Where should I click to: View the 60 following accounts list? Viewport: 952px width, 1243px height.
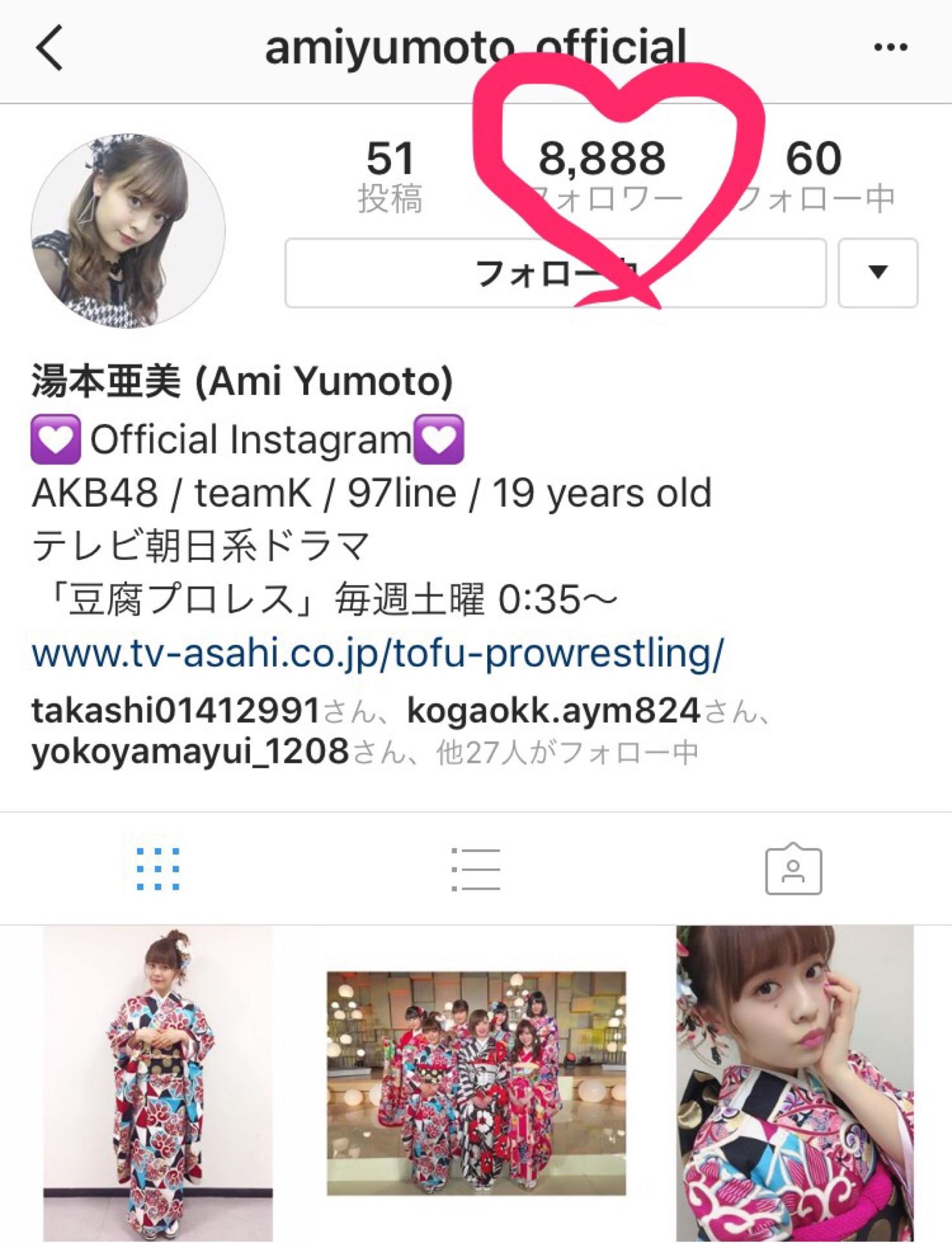(x=814, y=174)
